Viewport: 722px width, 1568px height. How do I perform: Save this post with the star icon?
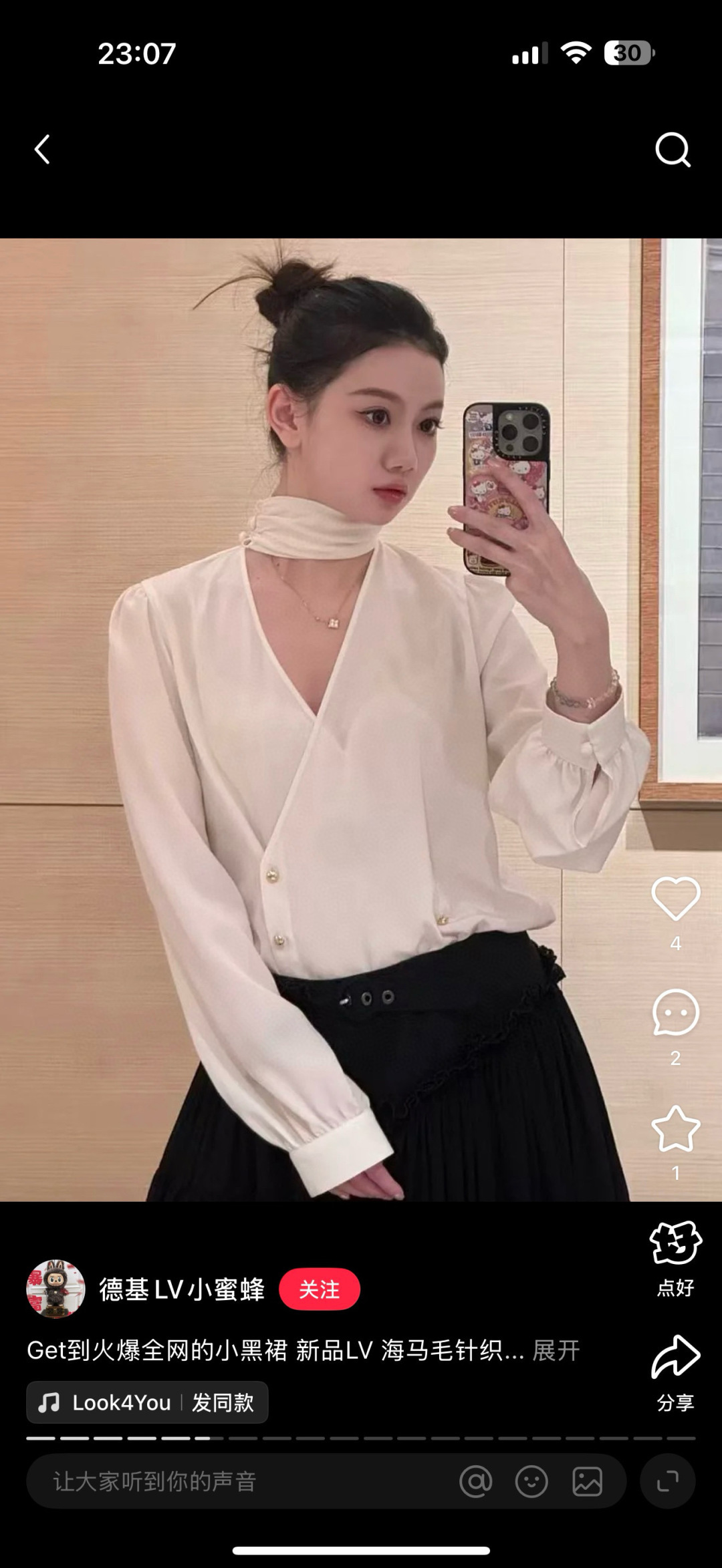point(675,1129)
